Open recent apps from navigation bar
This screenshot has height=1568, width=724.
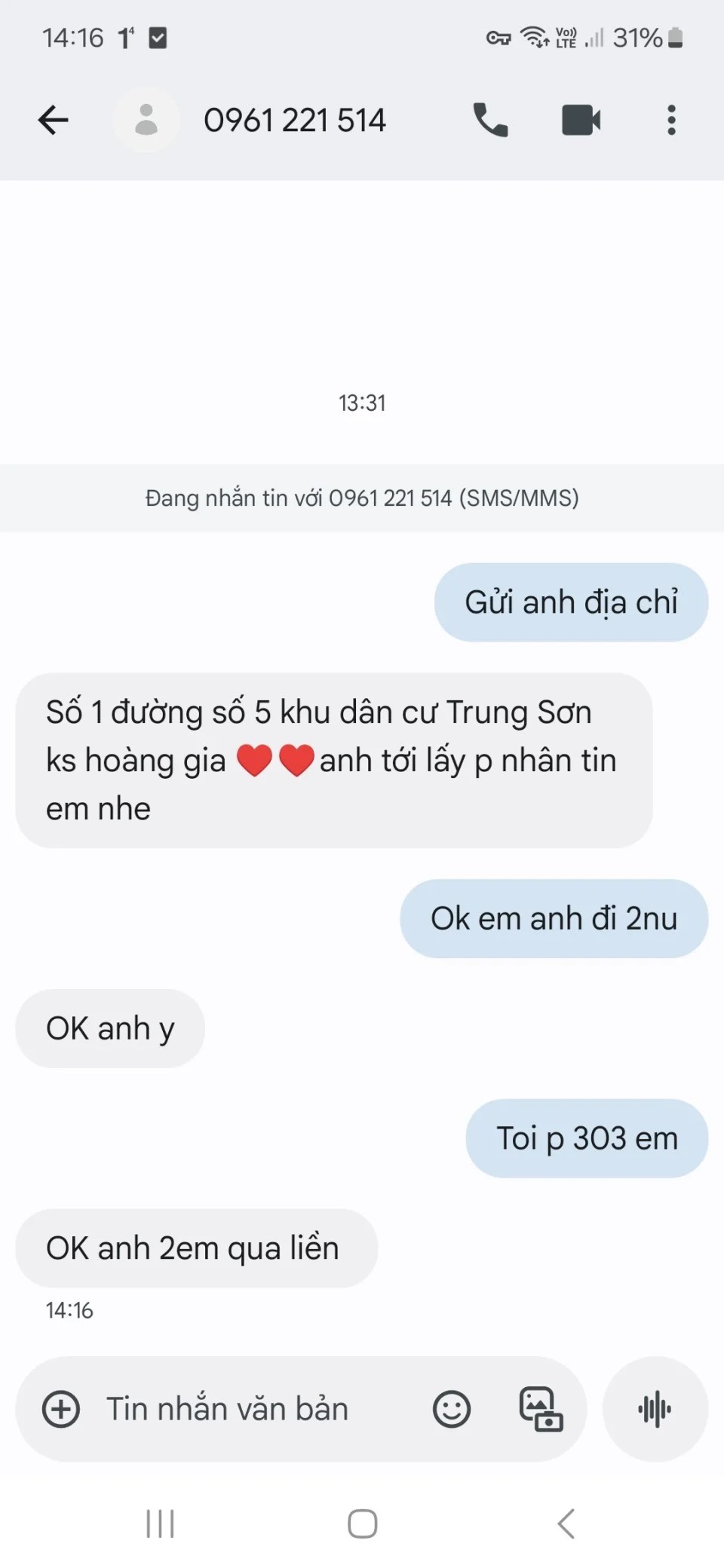tap(160, 1524)
